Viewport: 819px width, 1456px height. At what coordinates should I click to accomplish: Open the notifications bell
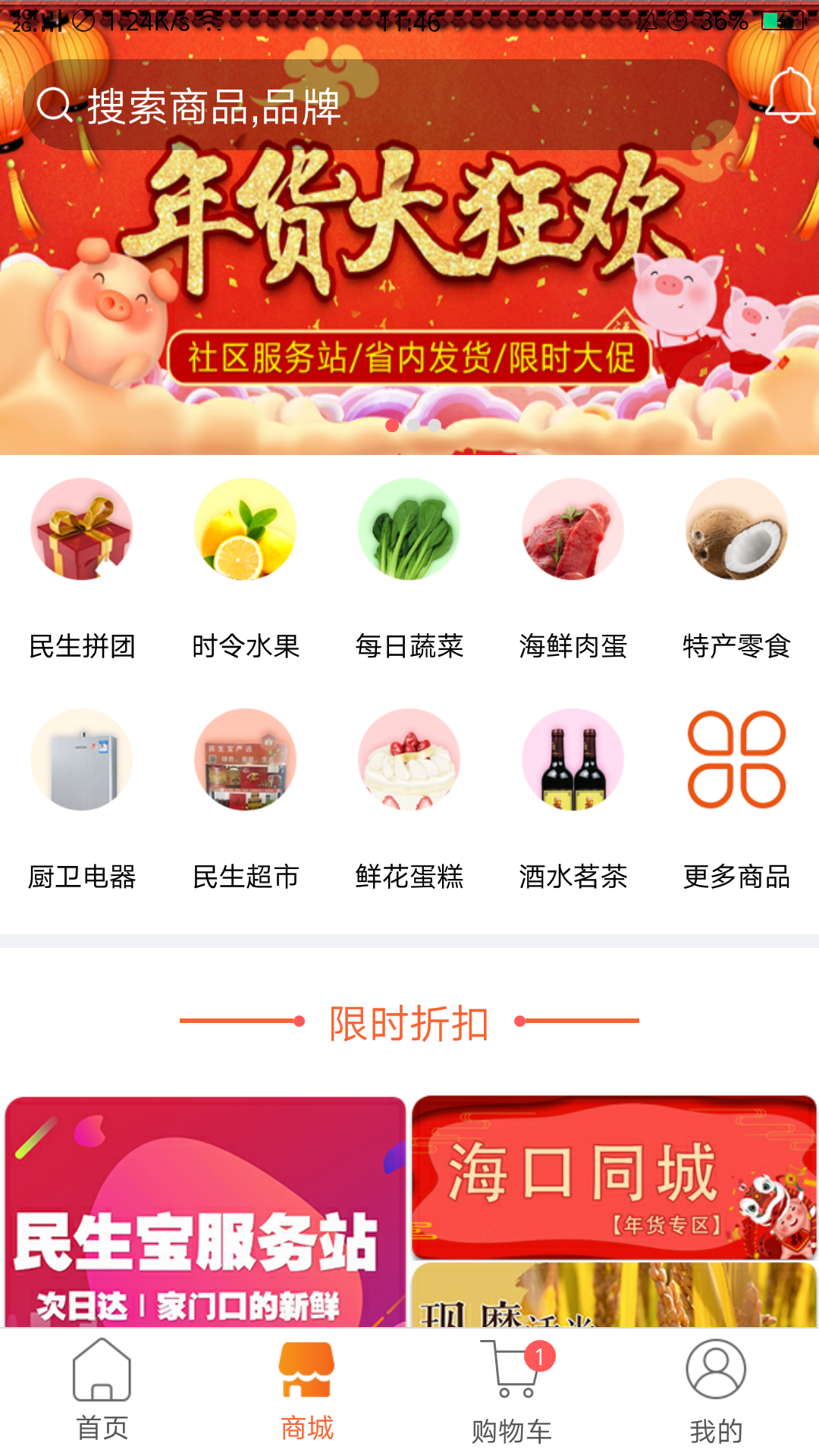coord(789,97)
